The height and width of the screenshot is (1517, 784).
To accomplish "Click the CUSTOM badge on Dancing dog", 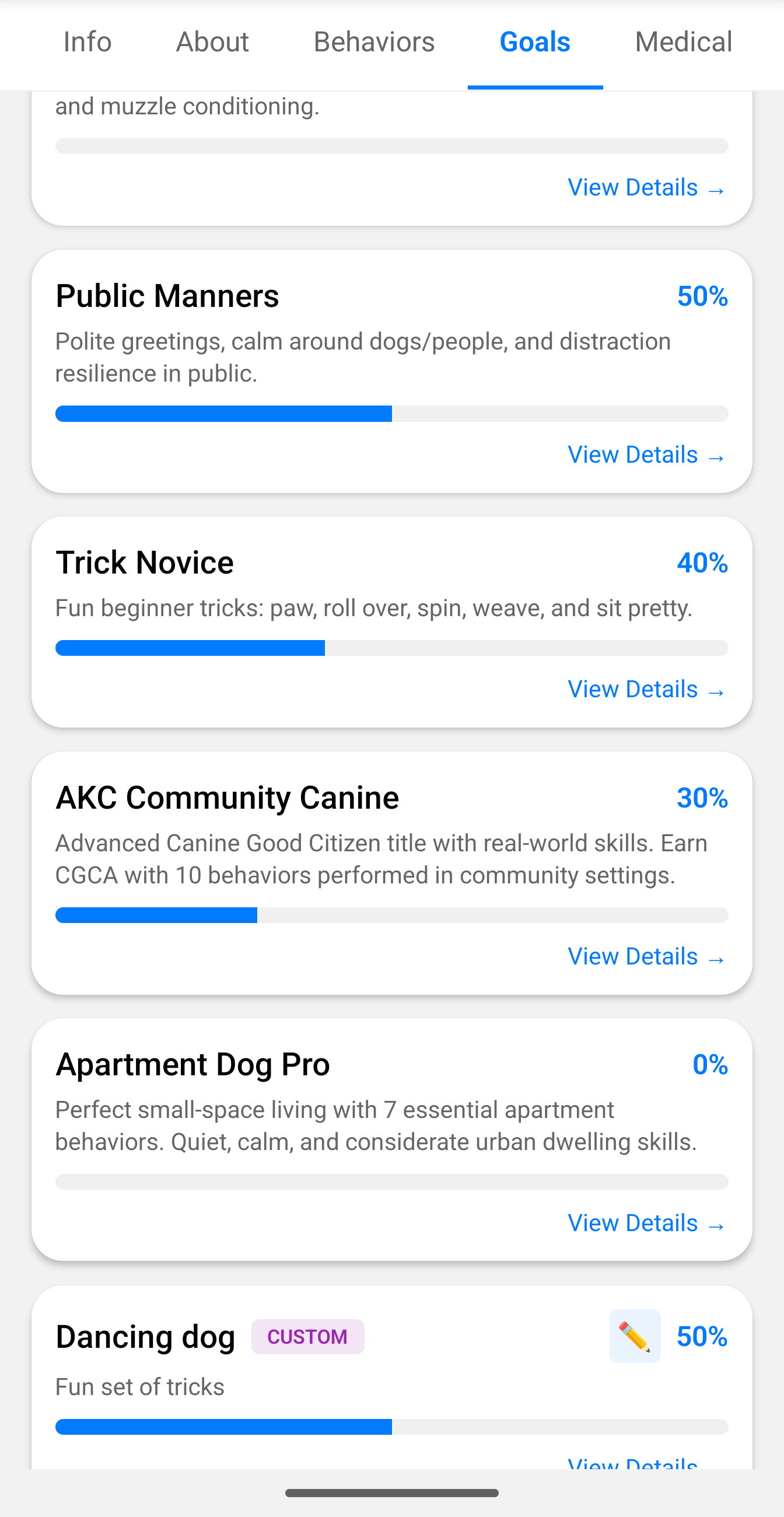I will pos(308,1337).
